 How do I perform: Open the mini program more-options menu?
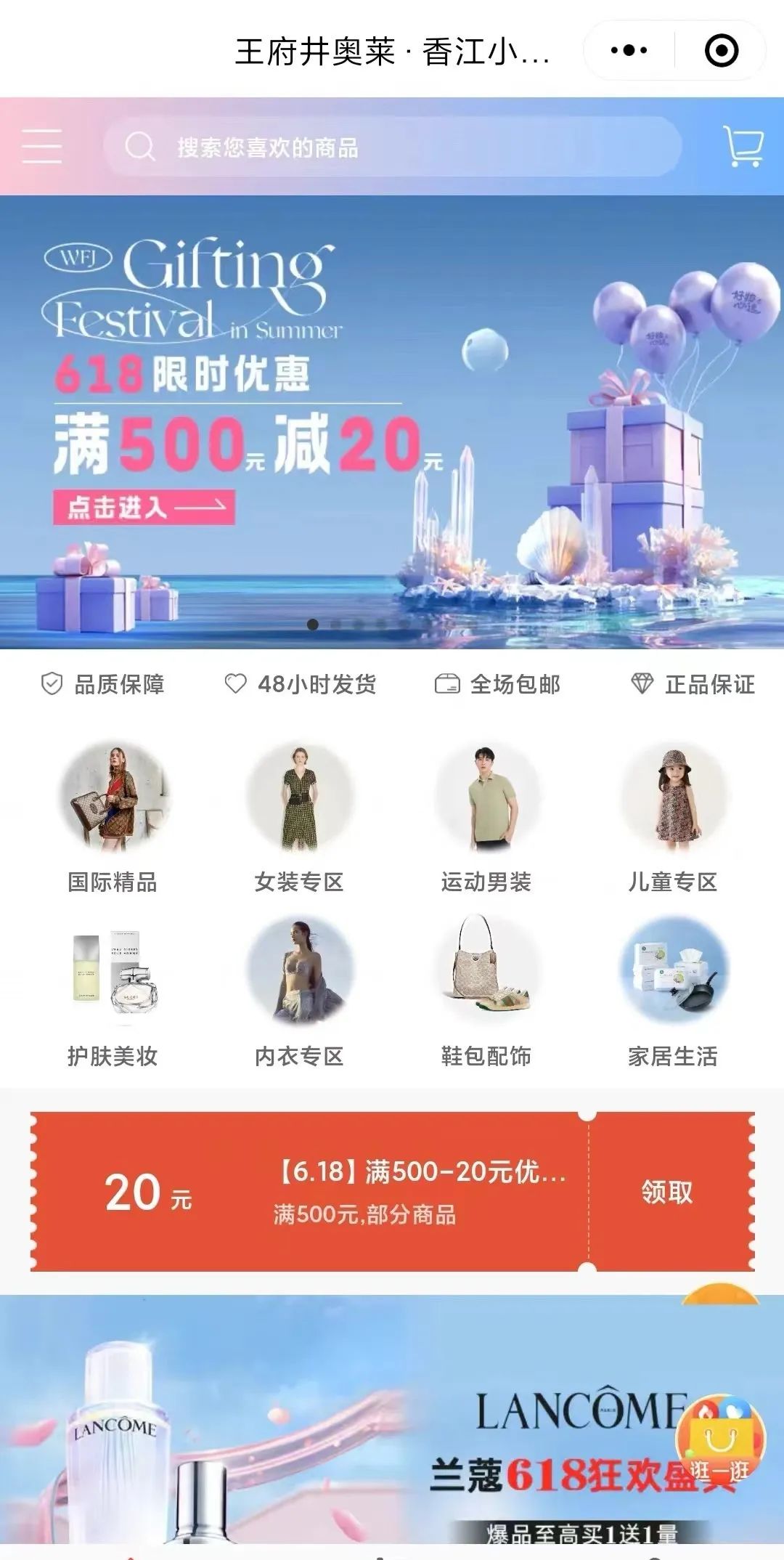(x=629, y=51)
